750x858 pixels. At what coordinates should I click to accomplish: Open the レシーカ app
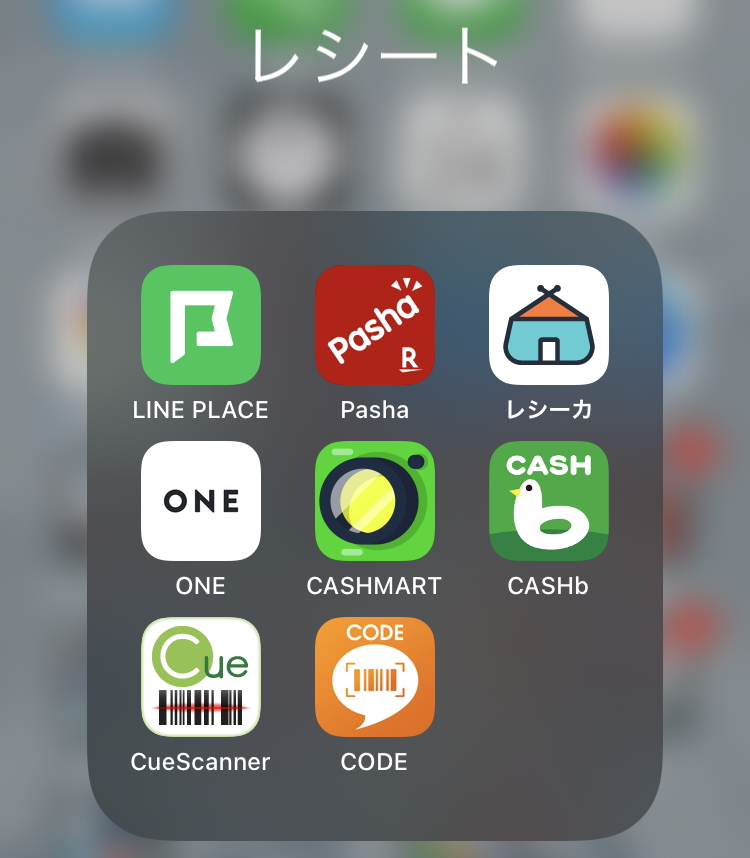[548, 325]
